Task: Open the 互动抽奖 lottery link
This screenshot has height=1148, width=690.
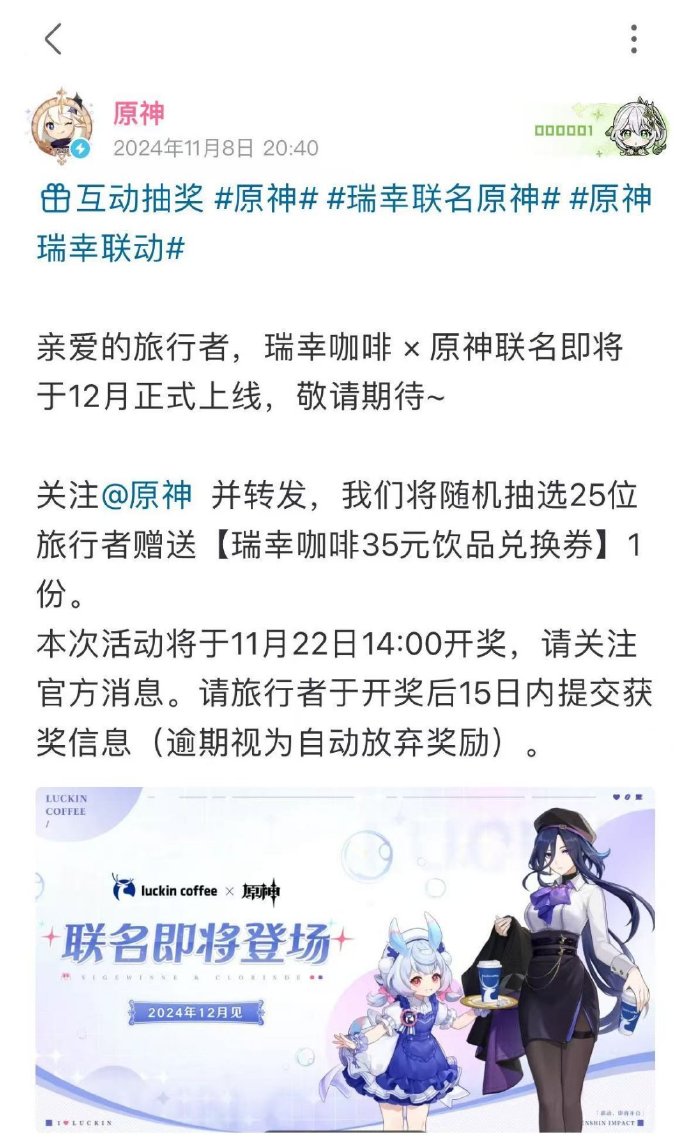Action: 121,198
